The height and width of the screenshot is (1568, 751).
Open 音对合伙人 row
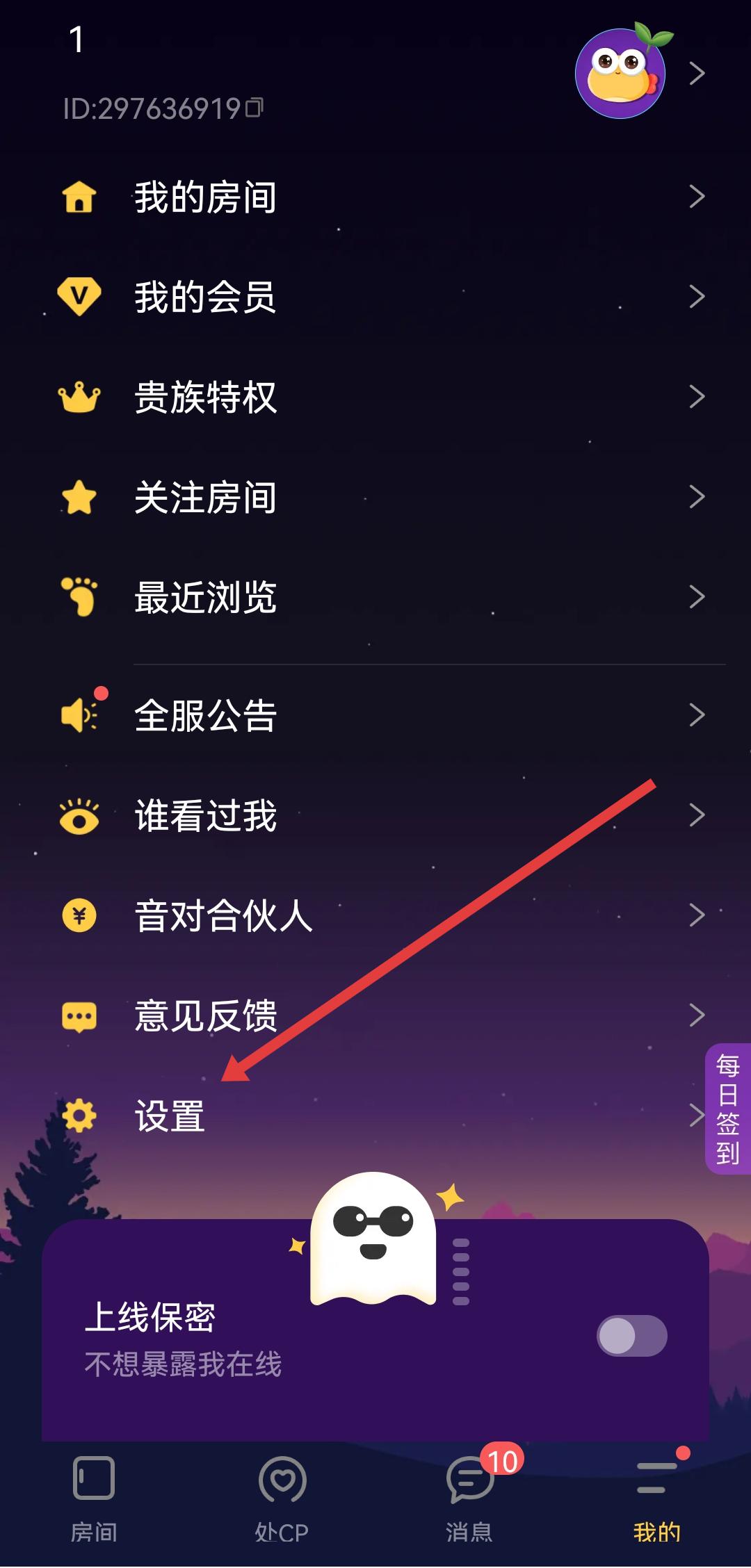click(x=375, y=916)
